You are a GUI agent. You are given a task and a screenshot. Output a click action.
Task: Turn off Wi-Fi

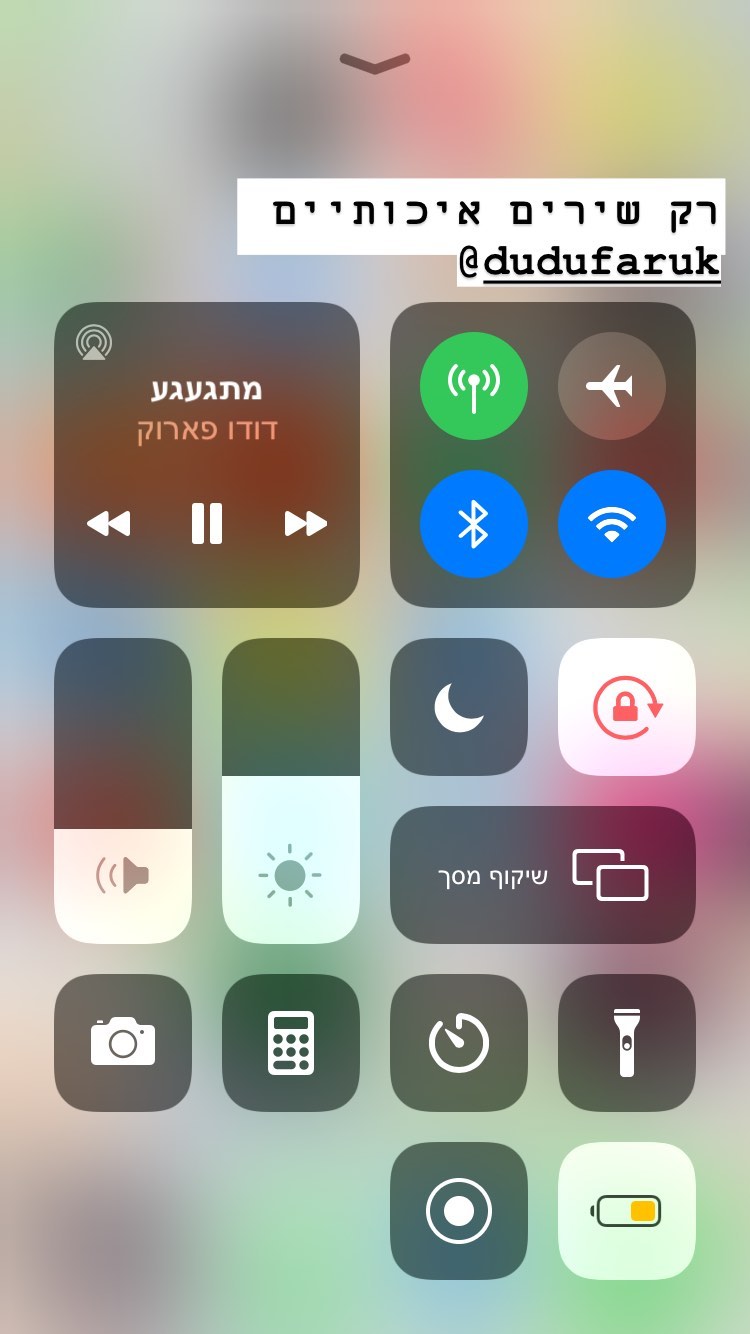(x=611, y=523)
